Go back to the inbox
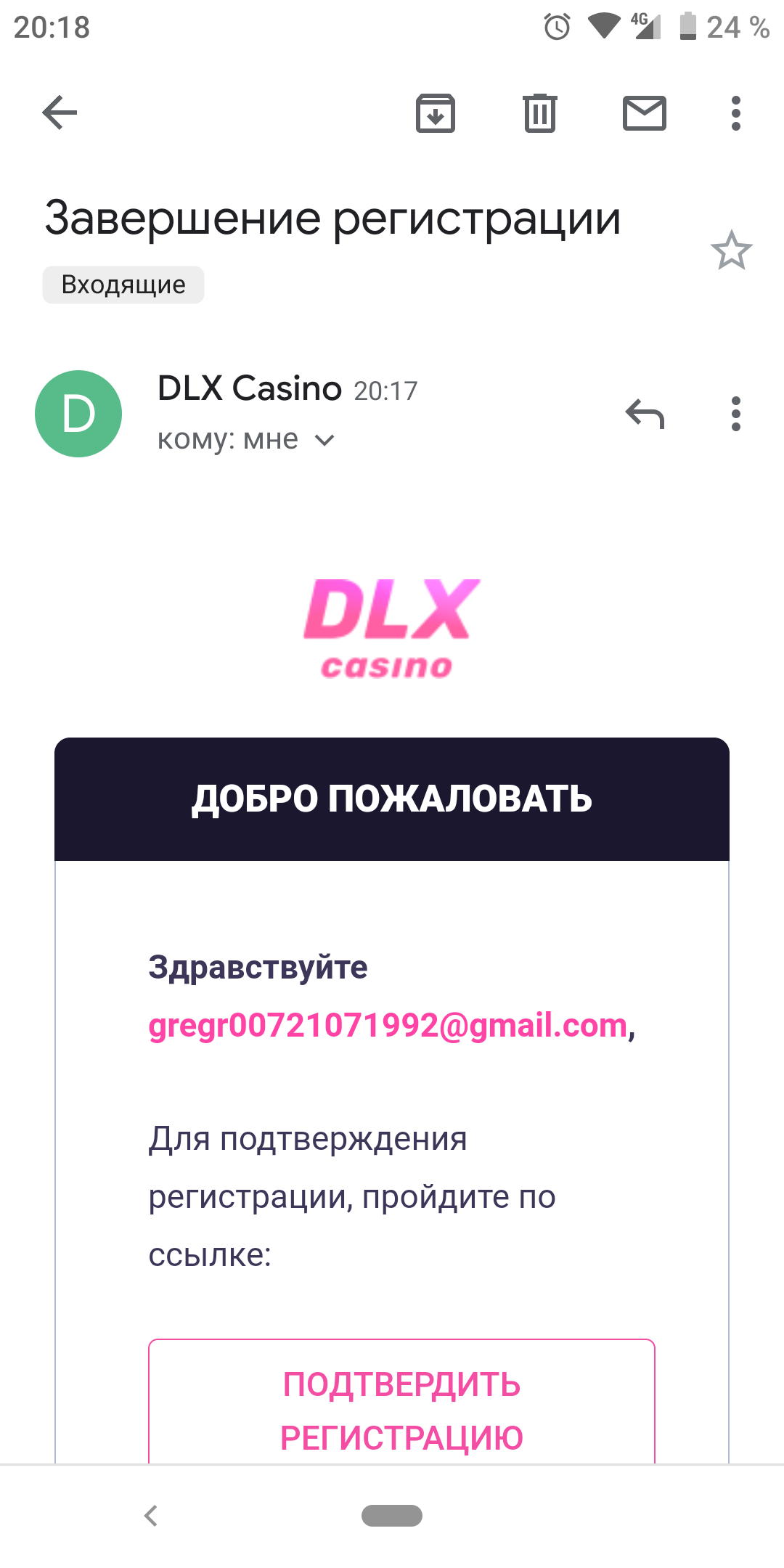The image size is (784, 1568). pos(60,113)
